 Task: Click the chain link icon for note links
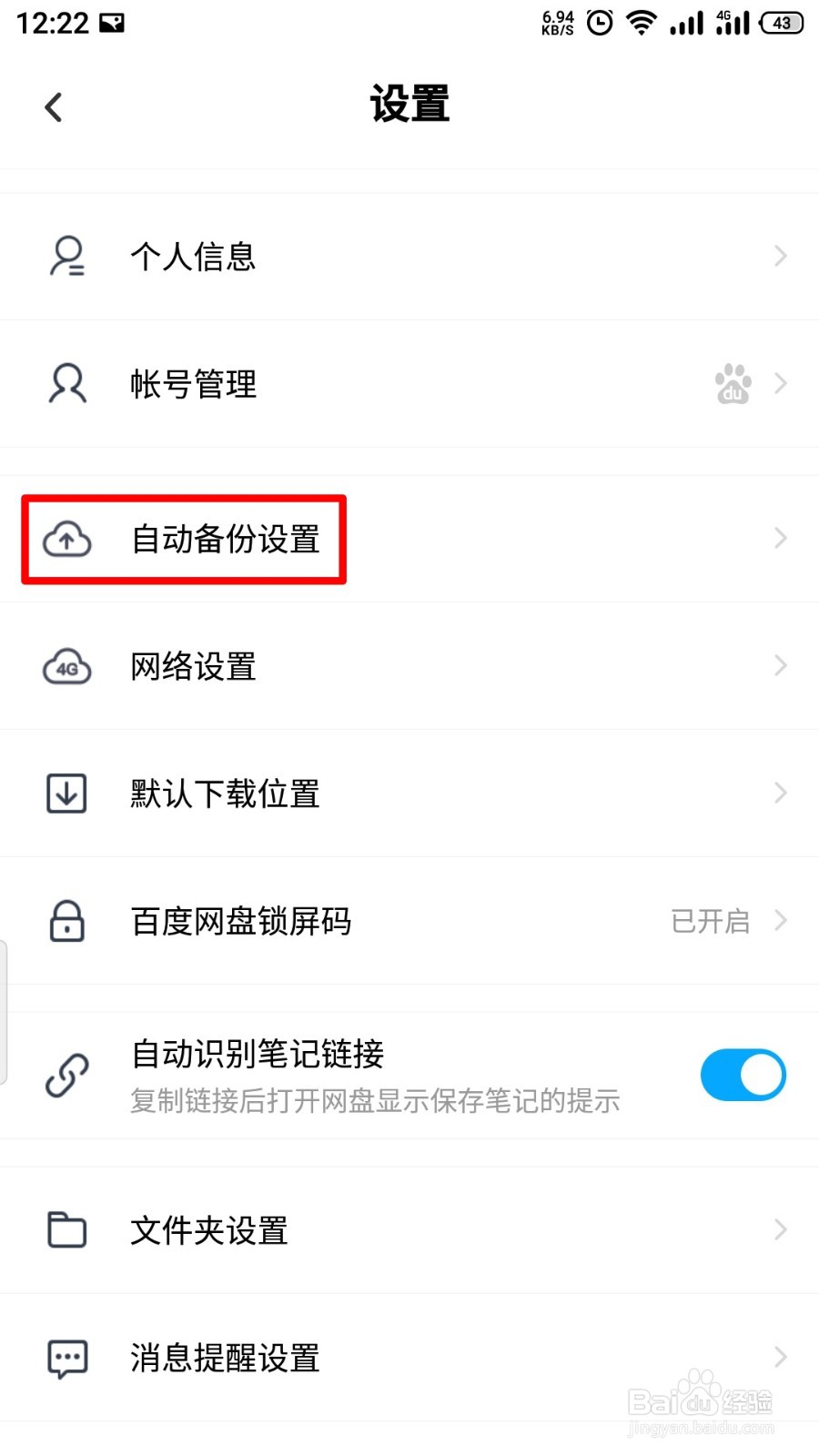66,1075
